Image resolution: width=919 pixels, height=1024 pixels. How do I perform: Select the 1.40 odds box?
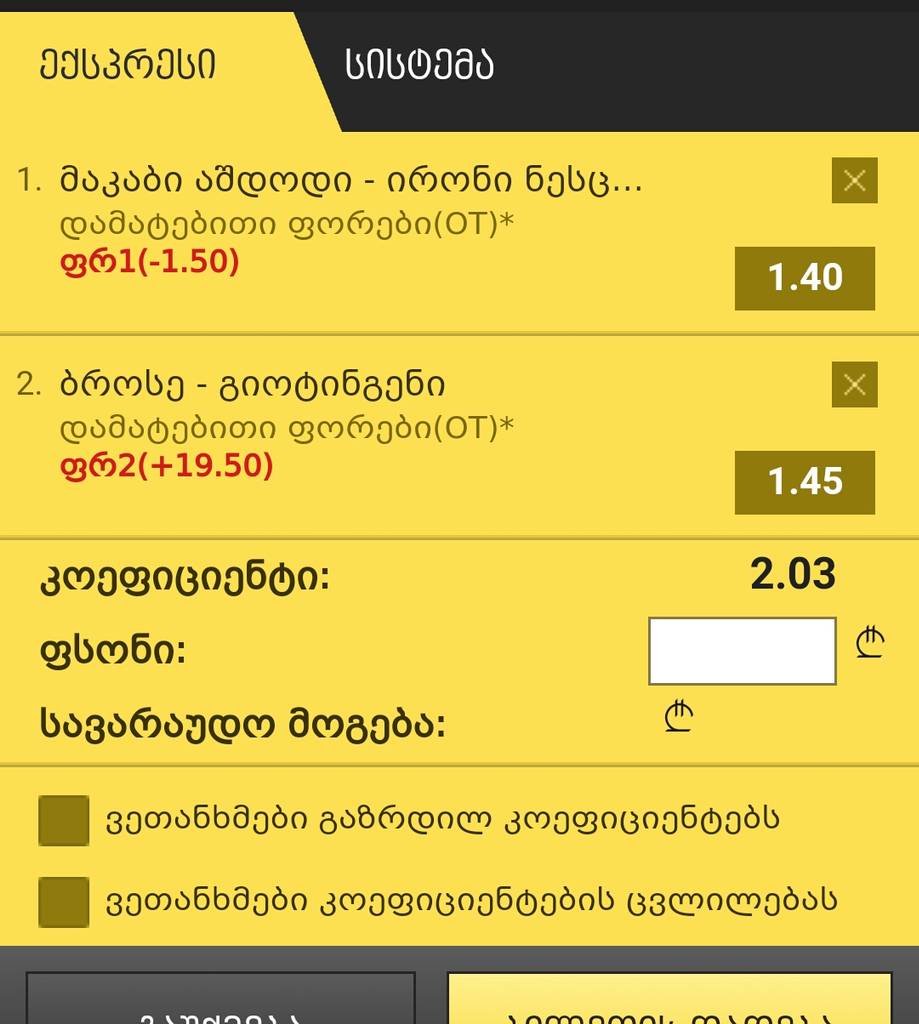point(804,279)
